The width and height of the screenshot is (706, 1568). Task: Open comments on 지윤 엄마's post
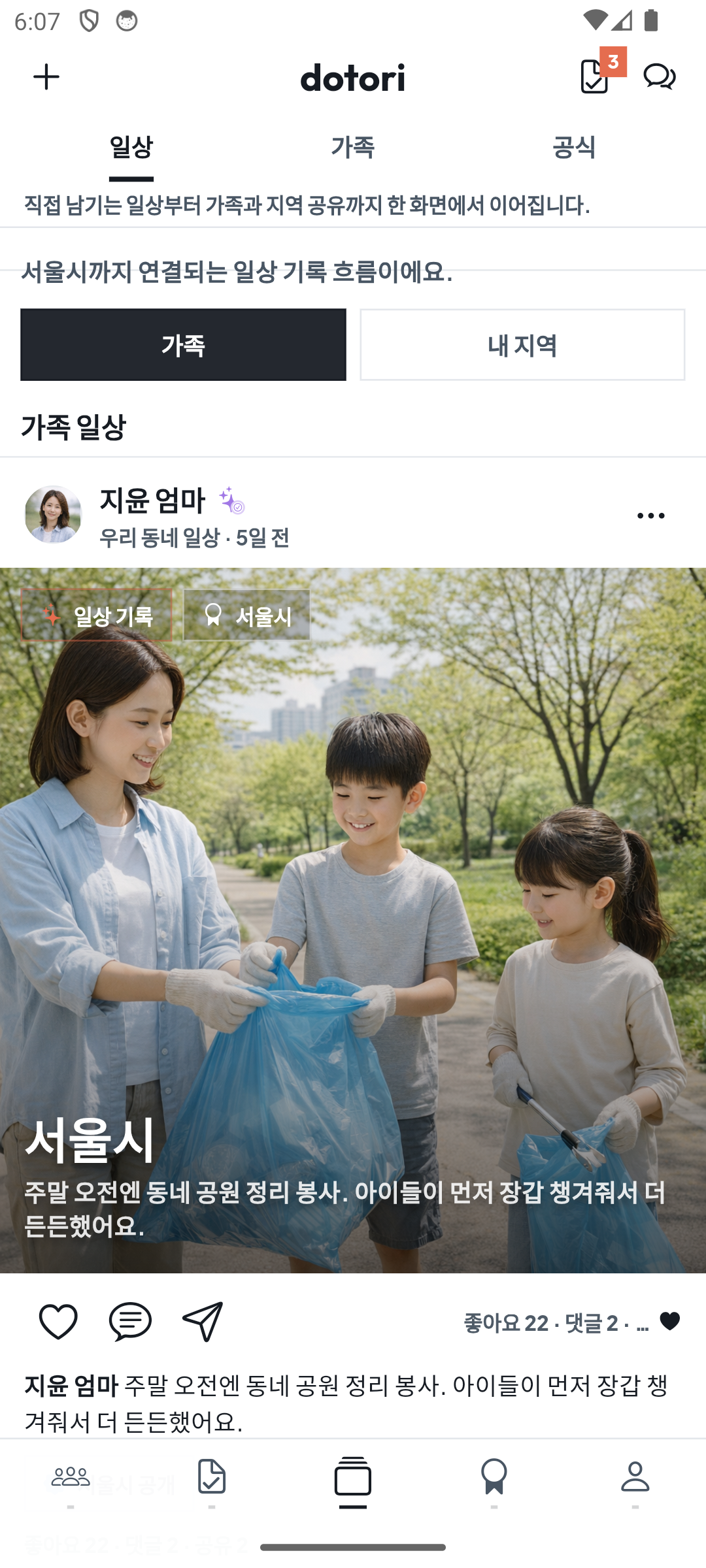130,1321
